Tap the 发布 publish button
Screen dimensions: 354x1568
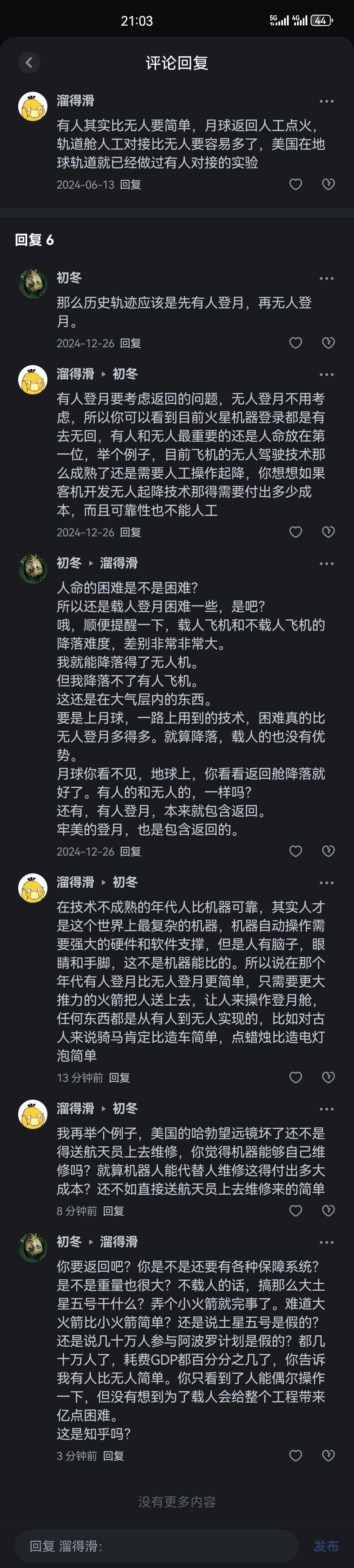326,1545
